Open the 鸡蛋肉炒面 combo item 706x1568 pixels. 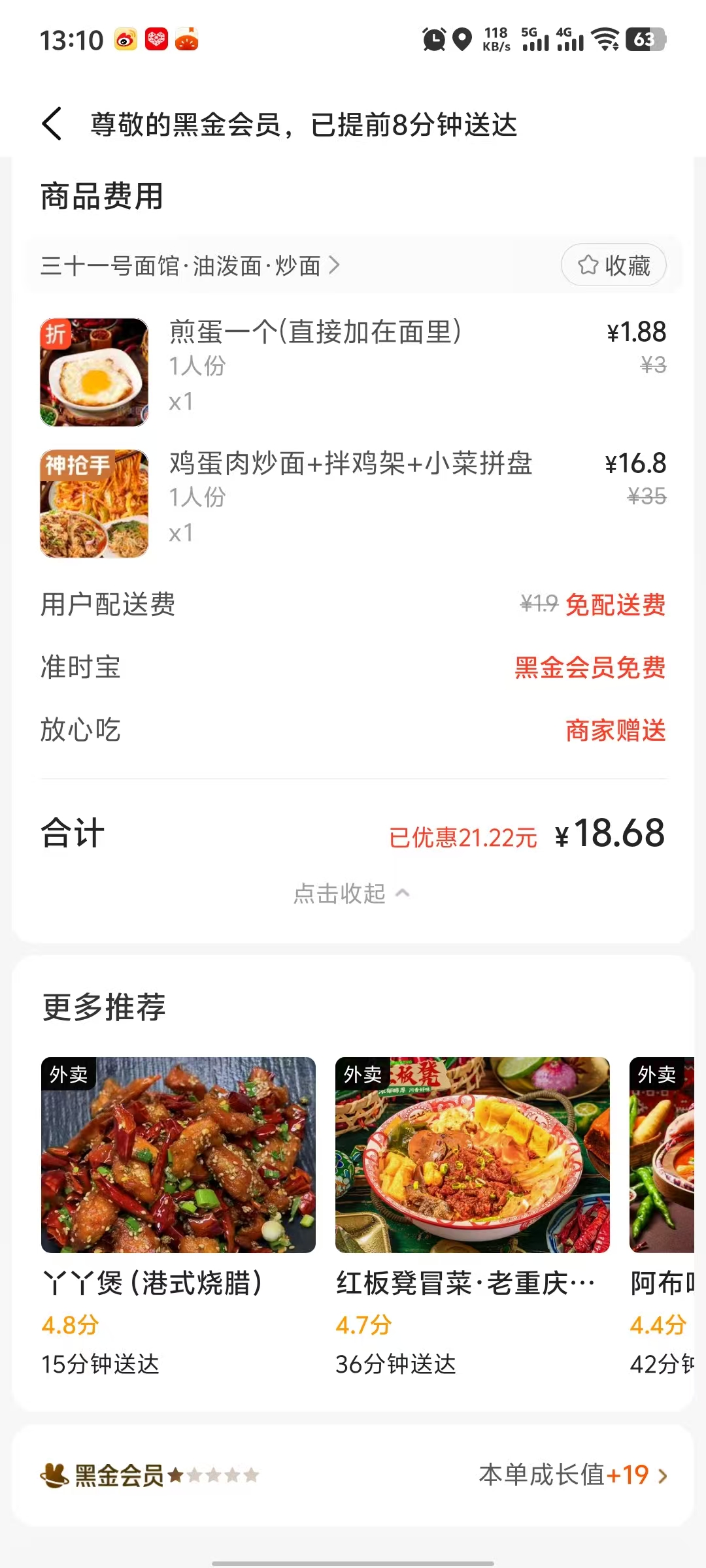click(x=350, y=464)
